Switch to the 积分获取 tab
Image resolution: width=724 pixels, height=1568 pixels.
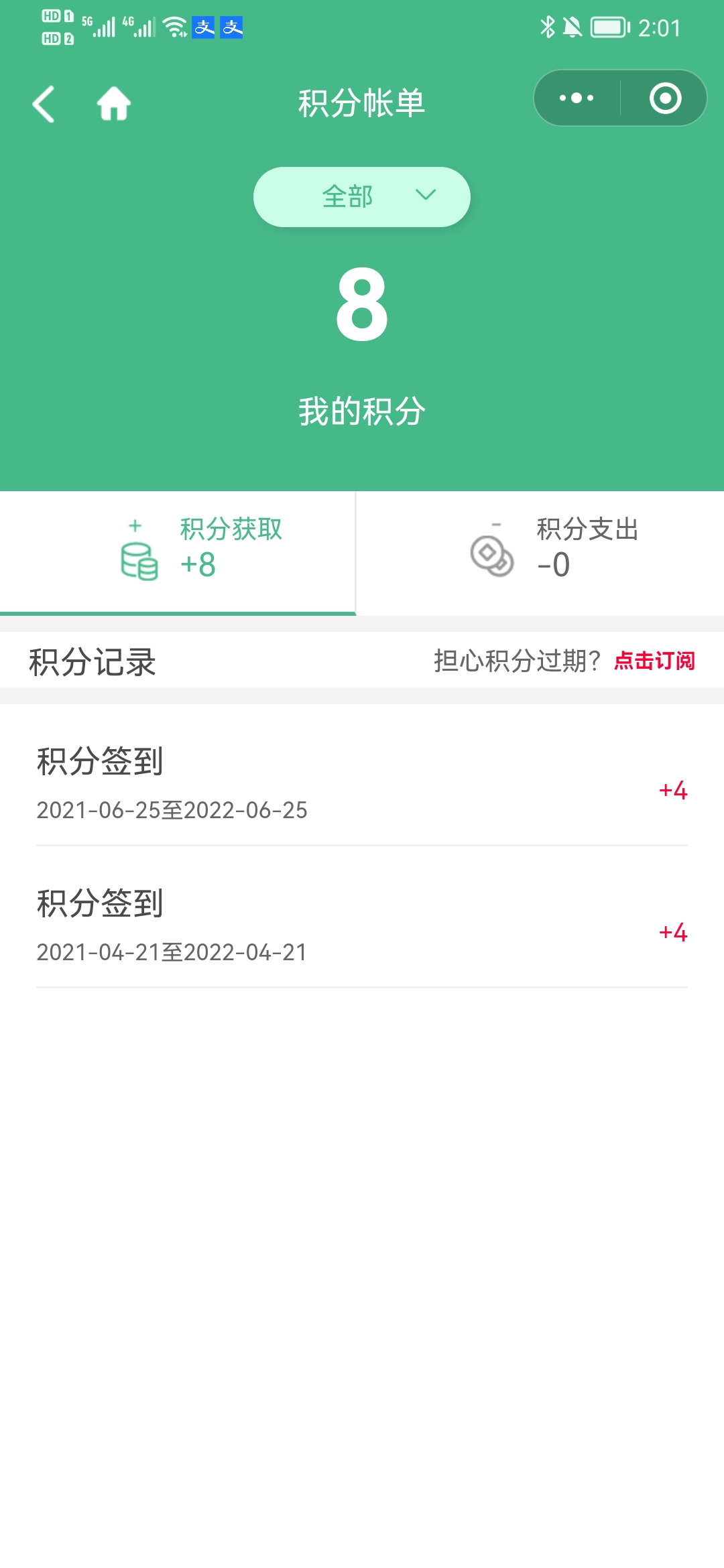coord(178,553)
